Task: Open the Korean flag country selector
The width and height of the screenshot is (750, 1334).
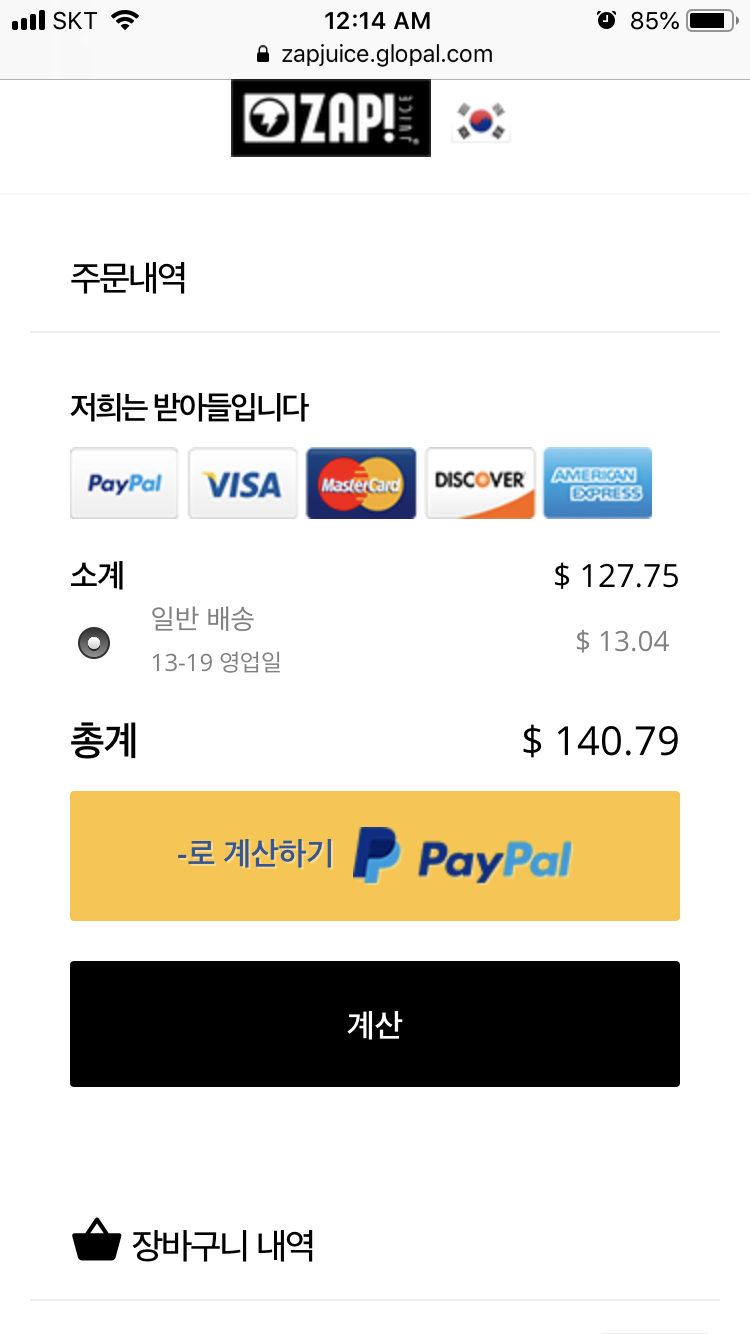Action: click(481, 122)
